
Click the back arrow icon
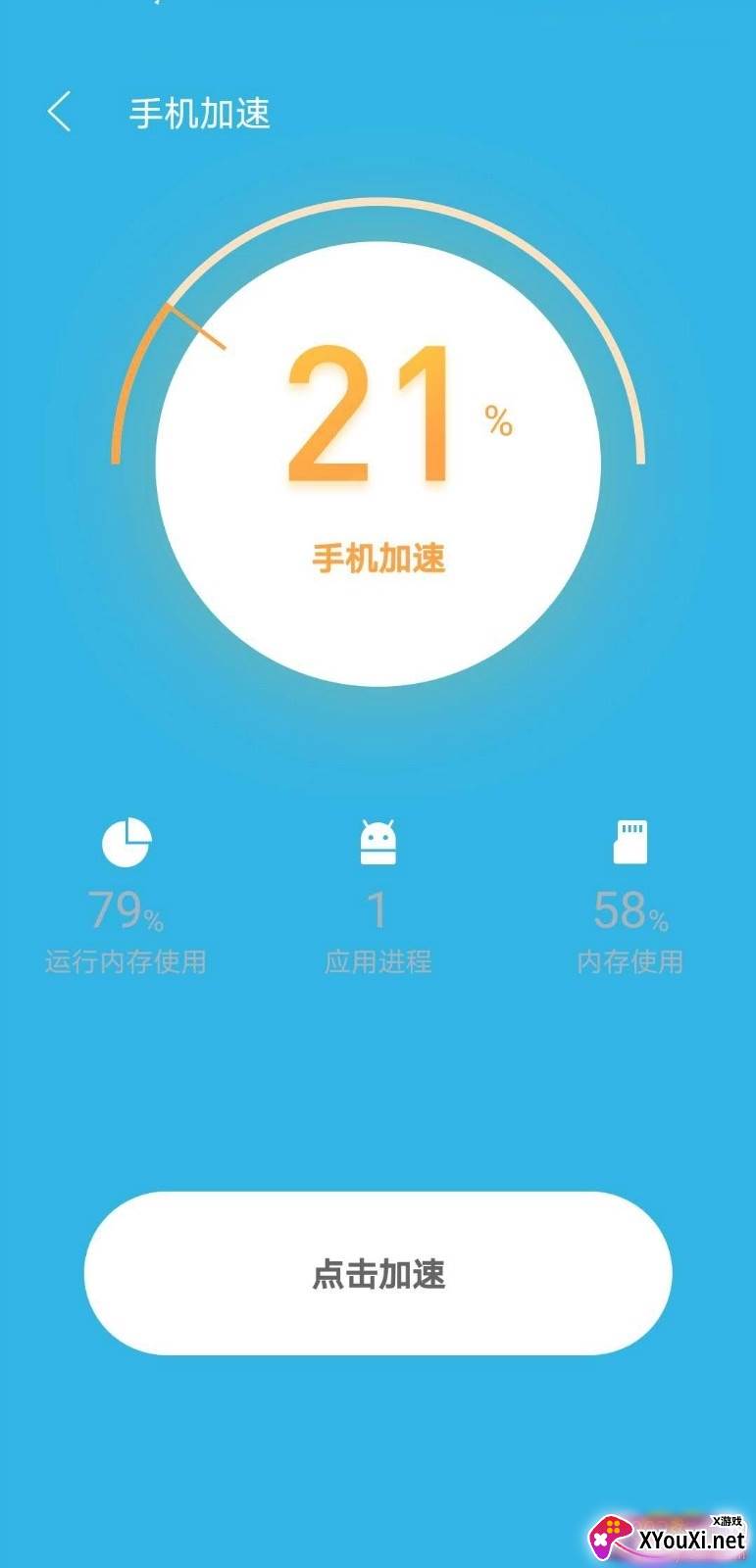pyautogui.click(x=61, y=113)
